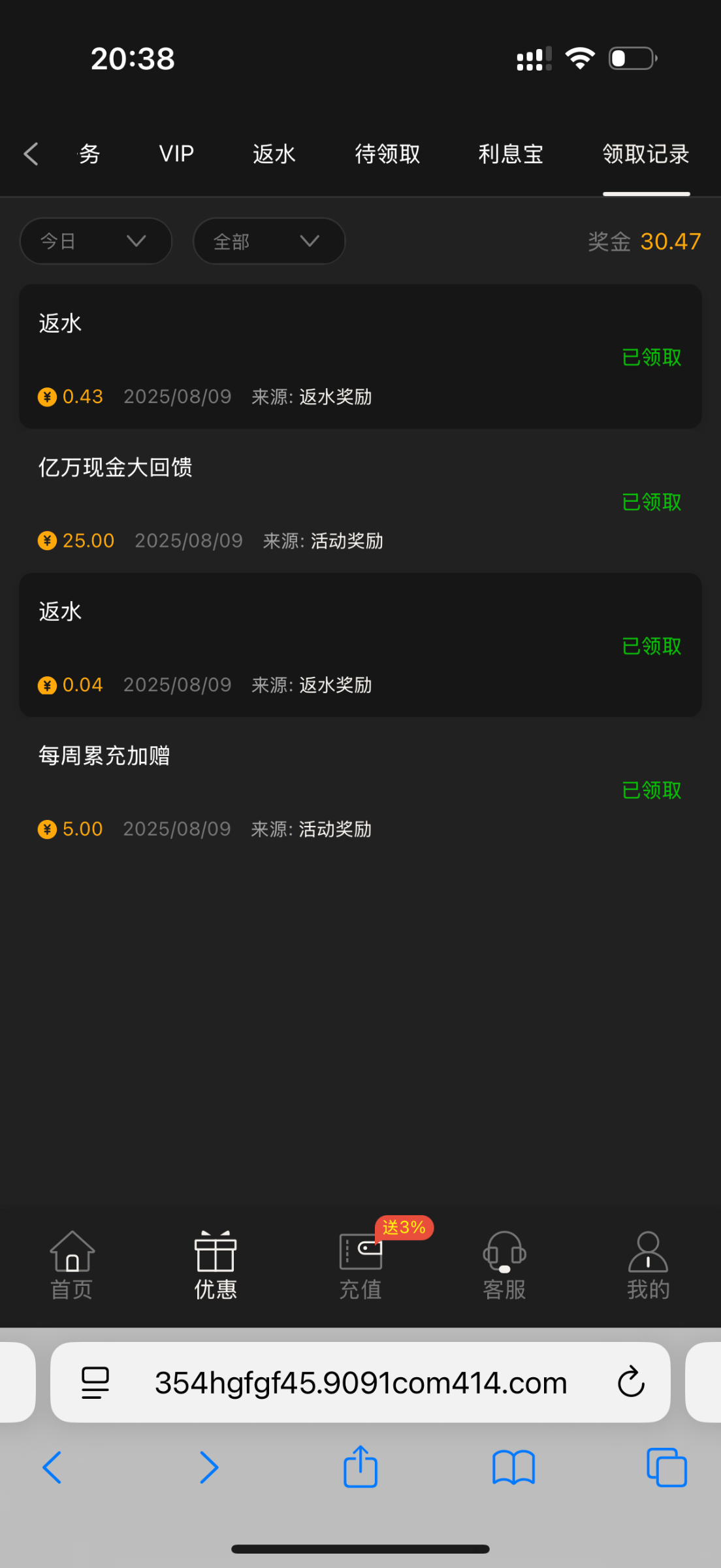The height and width of the screenshot is (1568, 721).
Task: Tap 已领取 on the 亿万现金大回馈 record
Action: [650, 502]
